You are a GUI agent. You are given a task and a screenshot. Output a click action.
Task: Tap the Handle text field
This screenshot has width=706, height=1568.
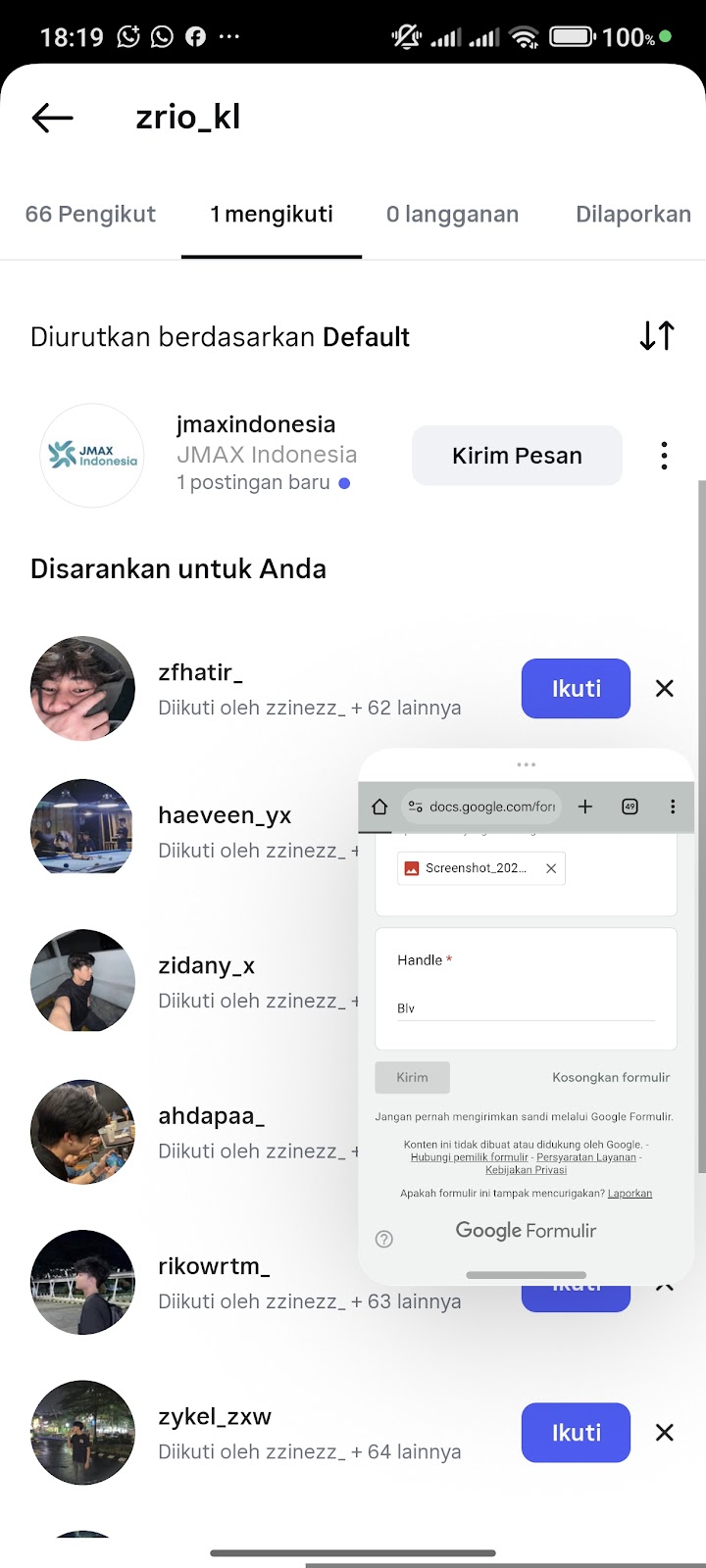coord(525,1008)
